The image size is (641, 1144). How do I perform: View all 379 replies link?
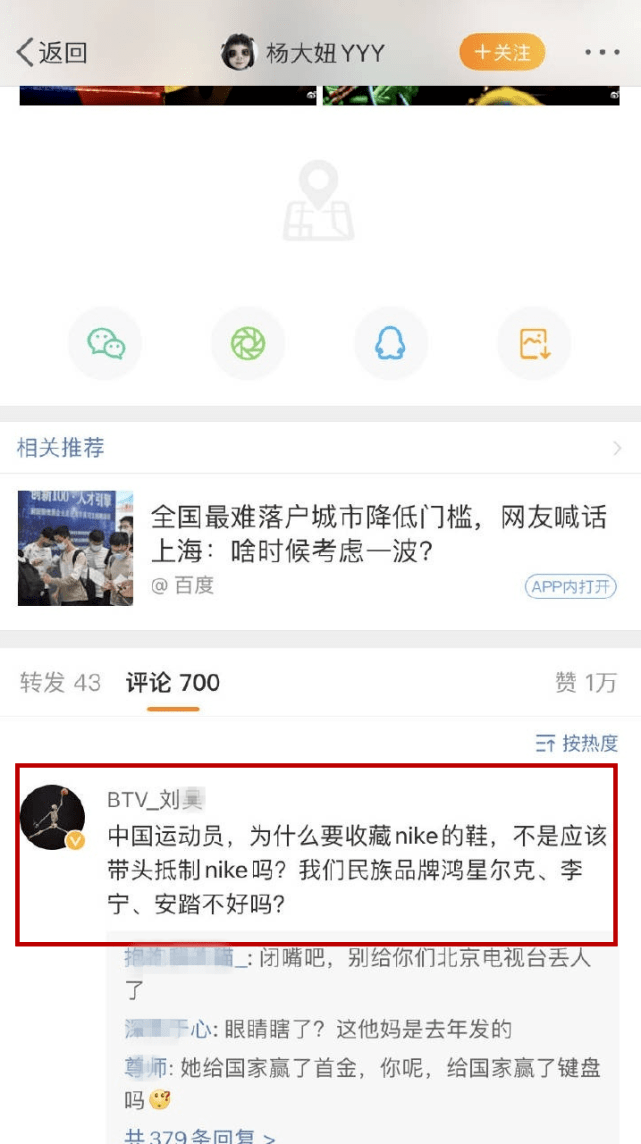tap(200, 1135)
